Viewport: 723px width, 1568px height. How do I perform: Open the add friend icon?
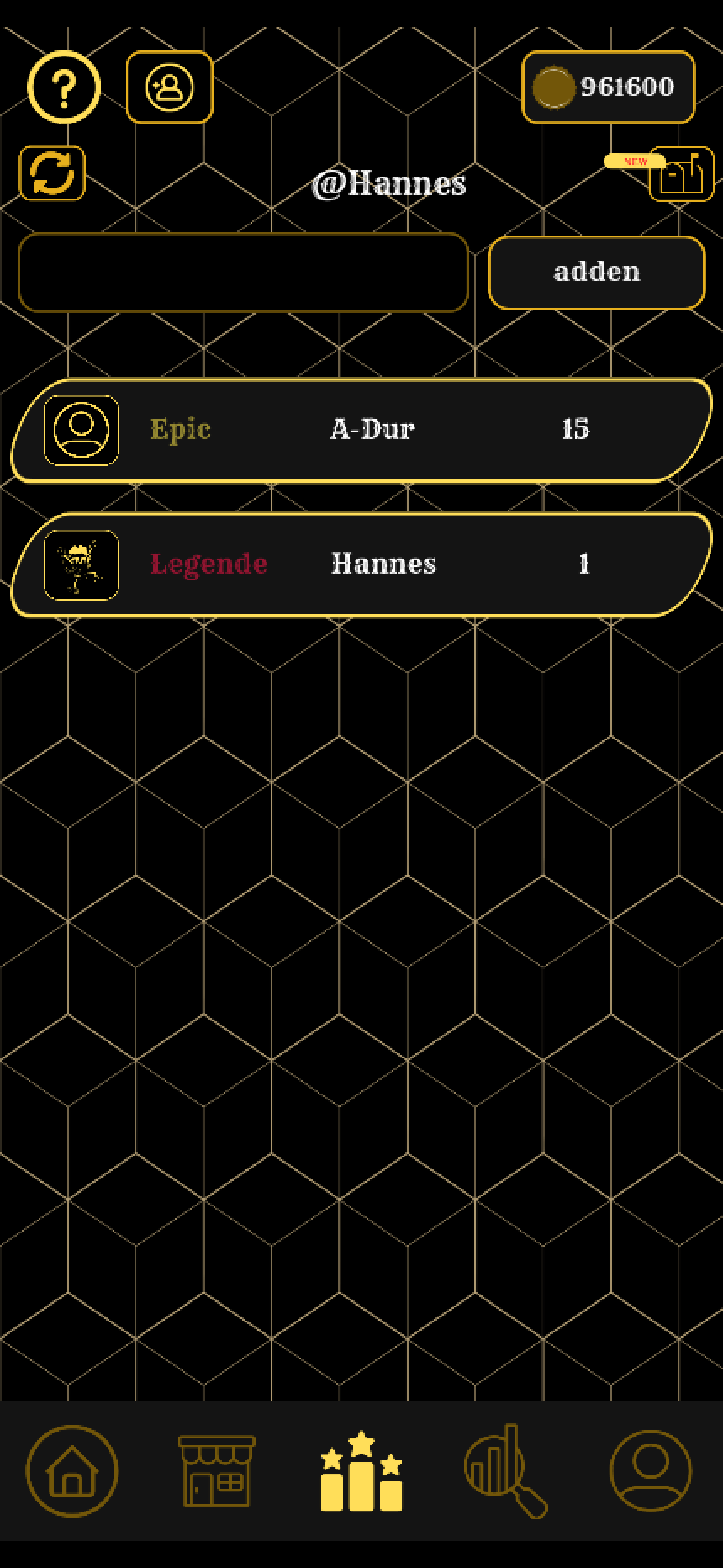tap(169, 87)
